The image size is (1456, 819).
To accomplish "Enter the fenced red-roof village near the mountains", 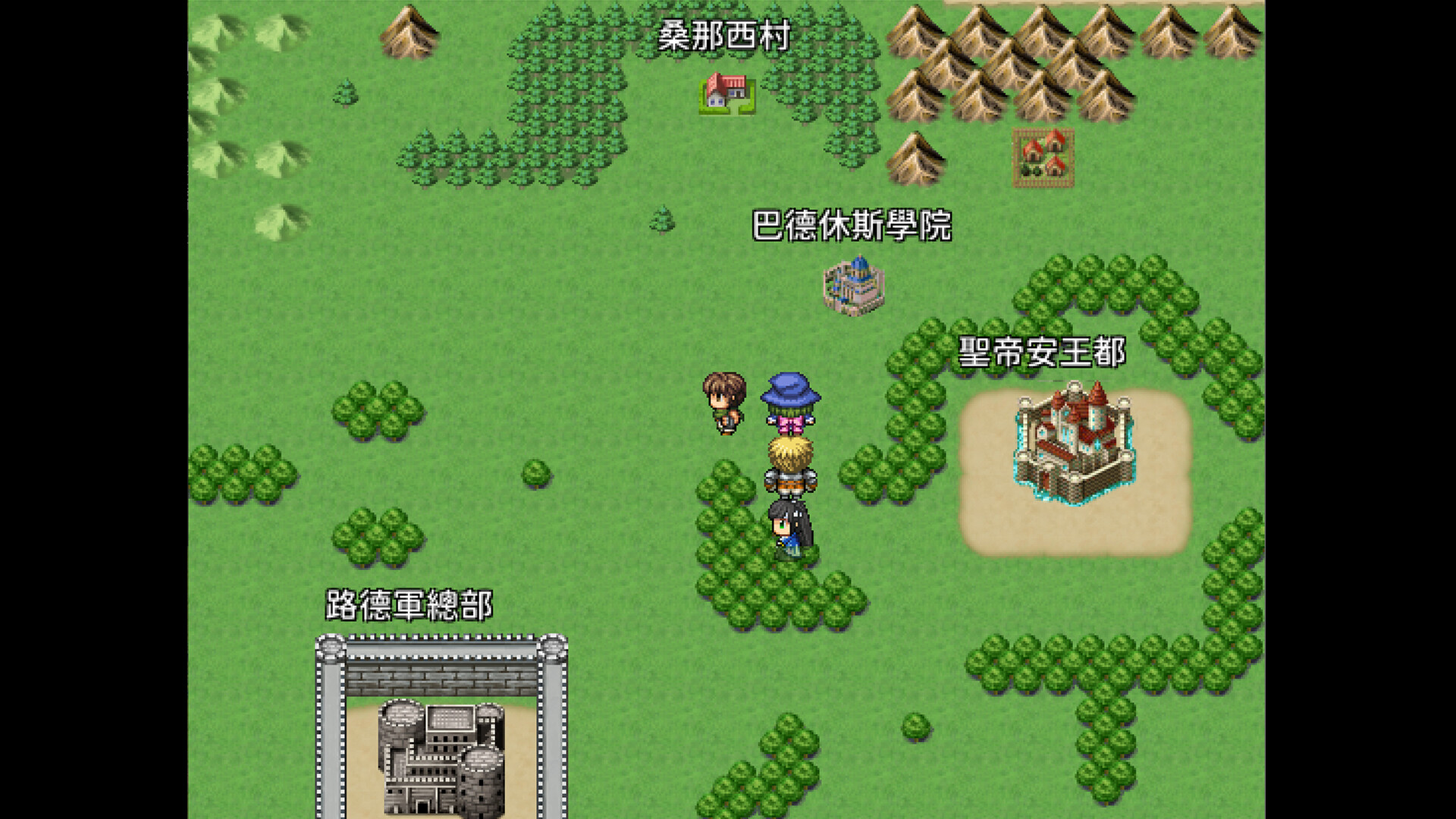I will 1043,158.
